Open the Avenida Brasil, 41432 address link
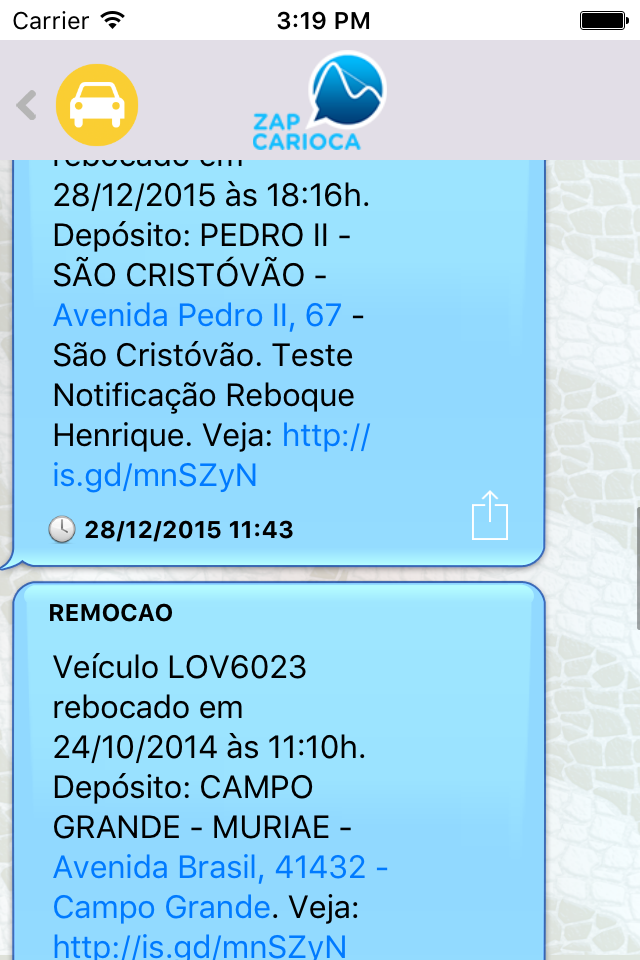640x960 pixels. pyautogui.click(x=220, y=868)
